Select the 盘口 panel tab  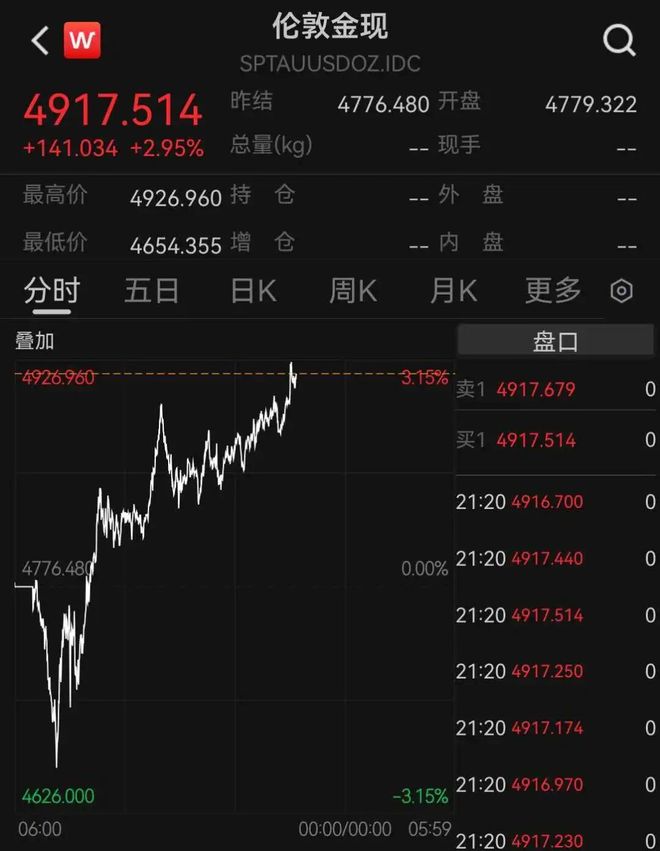pyautogui.click(x=555, y=342)
